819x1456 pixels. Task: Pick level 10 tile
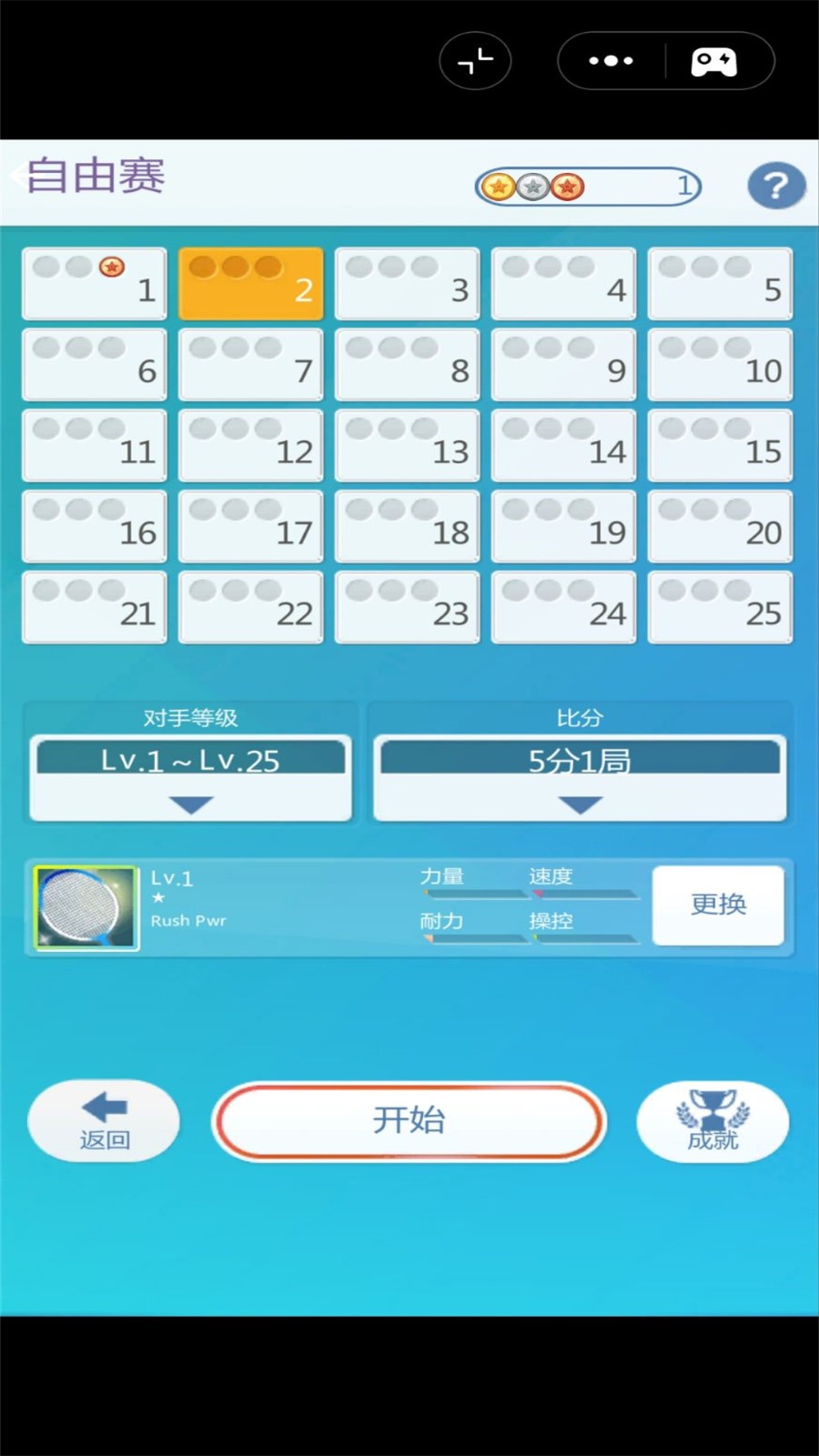[720, 365]
